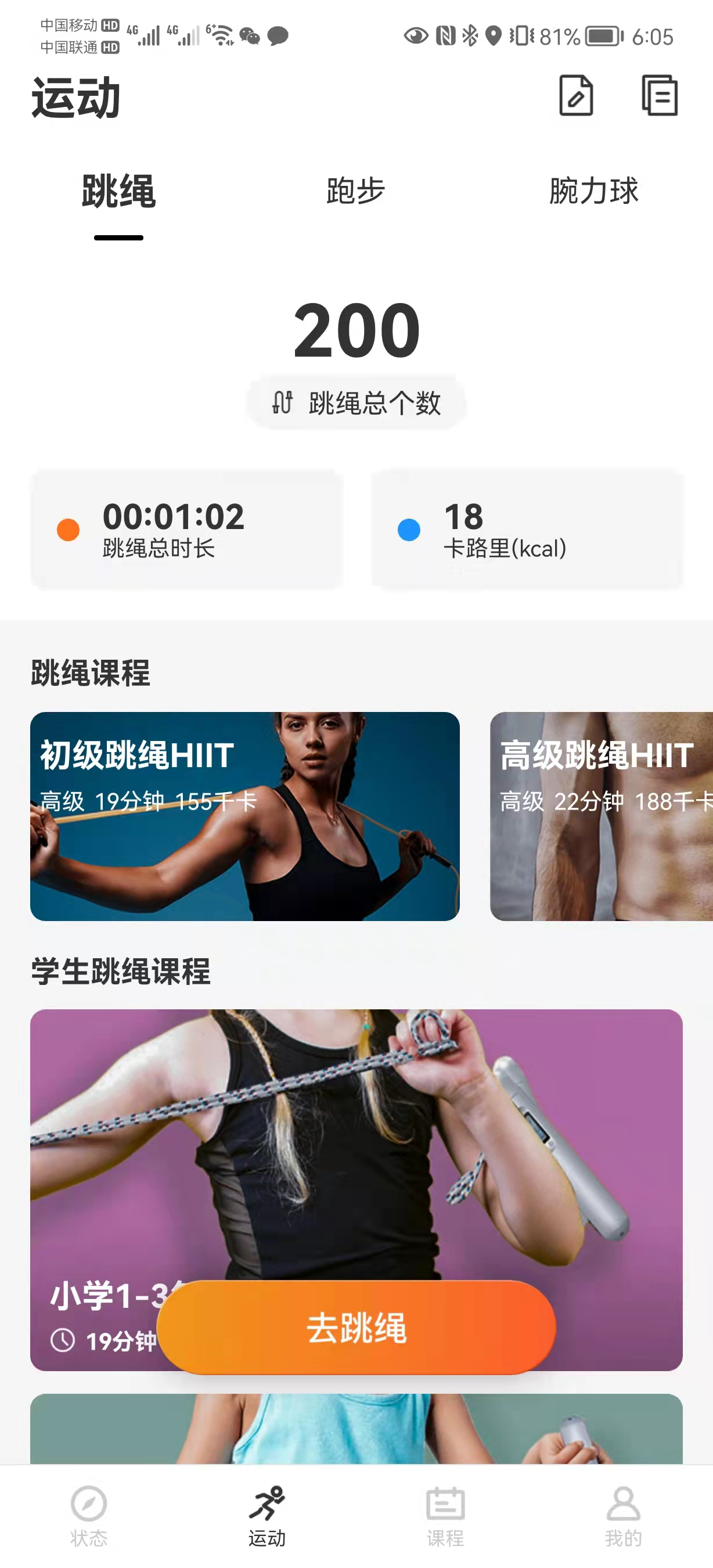The image size is (713, 1568).
Task: Tap the 运动 bottom navigation item
Action: pos(267,1516)
